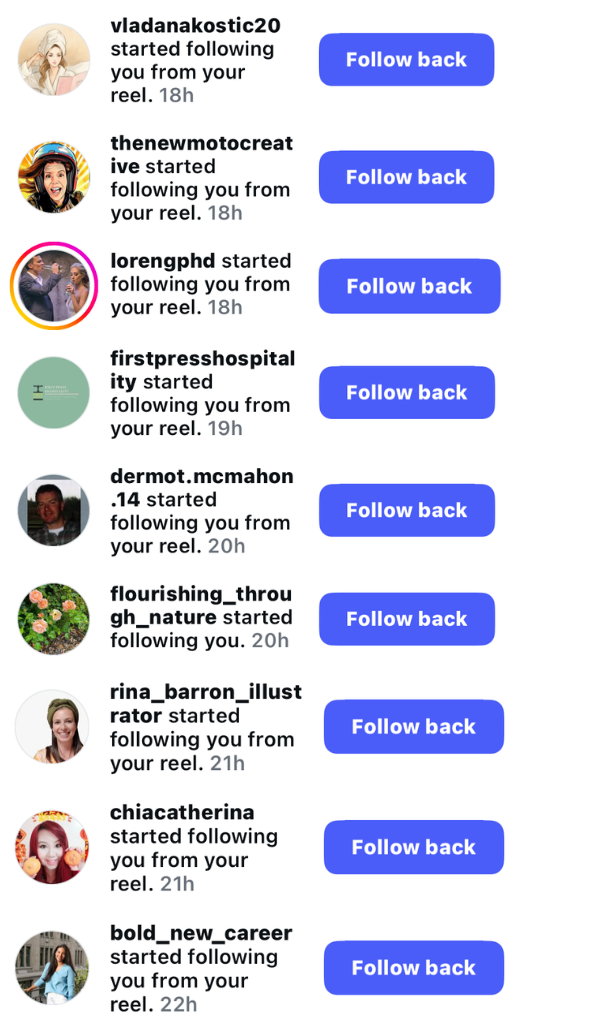Follow back rina_barron_illustrator

point(413,727)
